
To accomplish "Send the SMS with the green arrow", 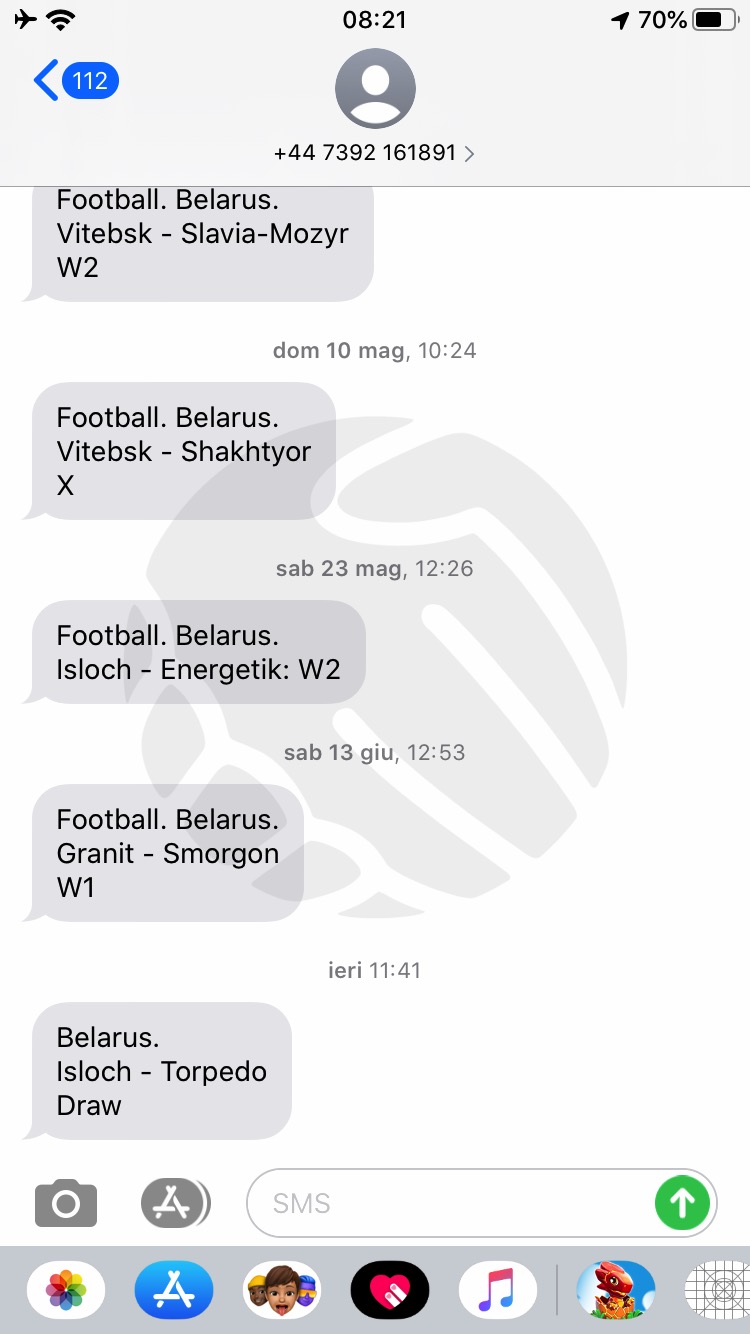I will click(682, 1203).
